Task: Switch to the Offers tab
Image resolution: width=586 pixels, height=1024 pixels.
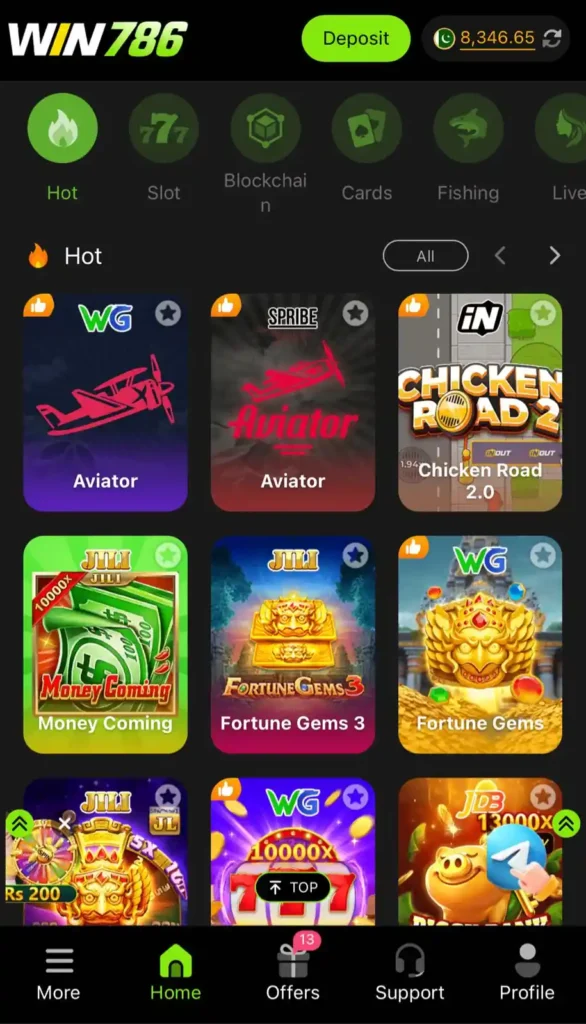Action: click(x=293, y=973)
